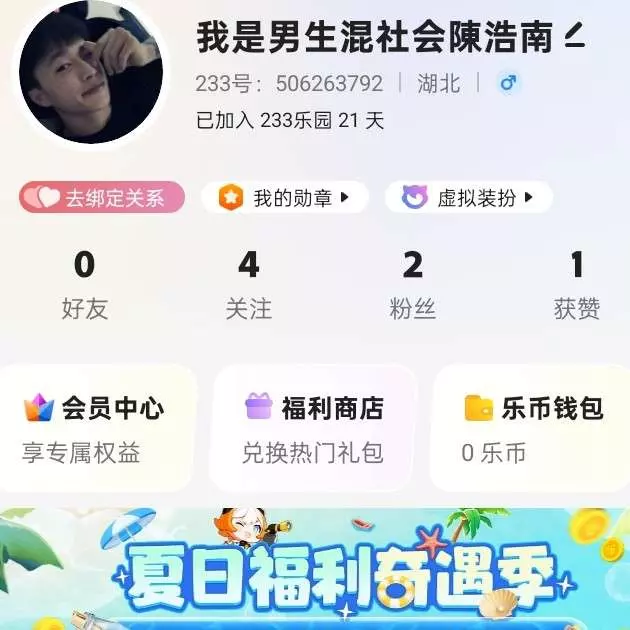View the 好友 friends list

[84, 286]
